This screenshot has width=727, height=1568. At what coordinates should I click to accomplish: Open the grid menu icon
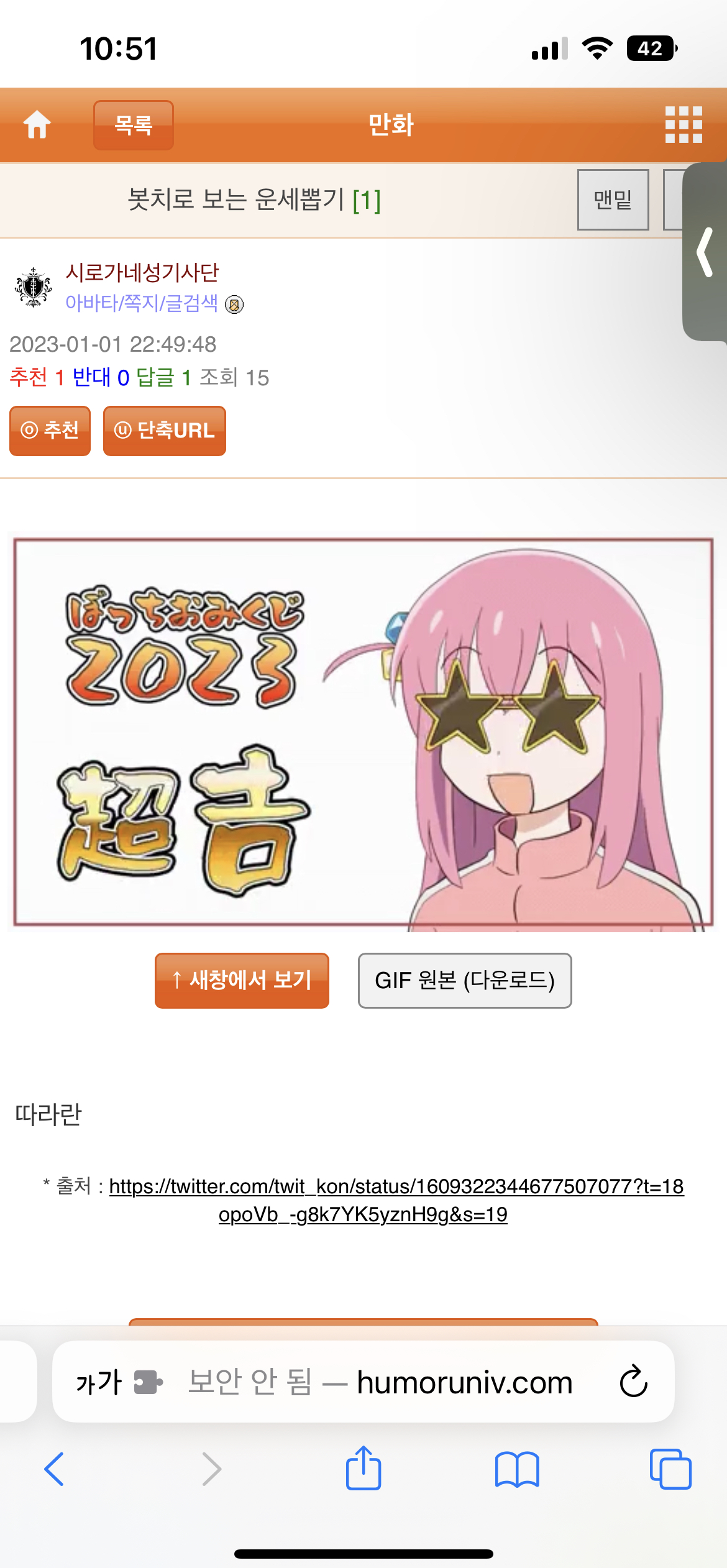(x=684, y=124)
